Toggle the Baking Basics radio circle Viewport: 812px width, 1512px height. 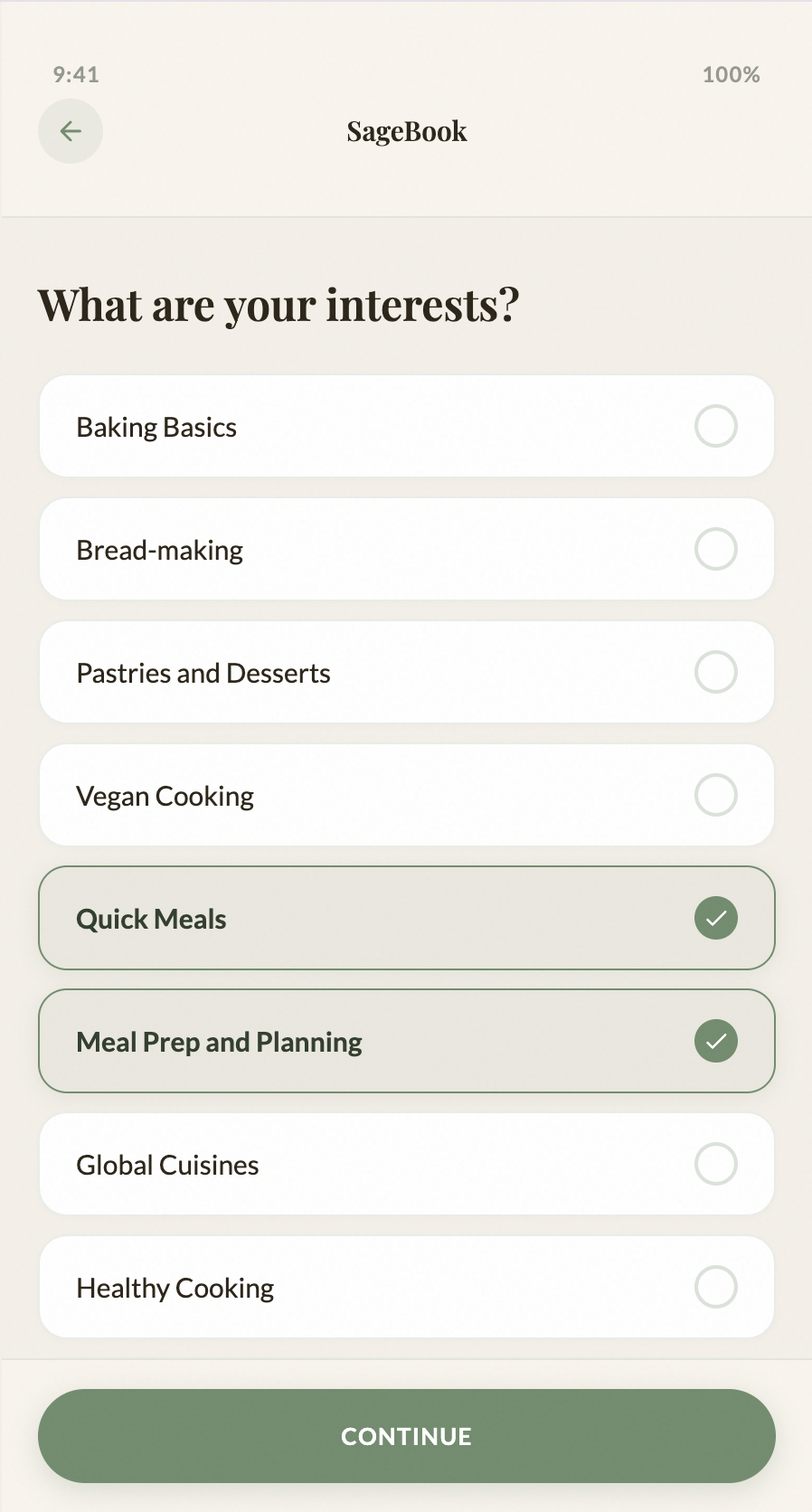[x=715, y=426]
